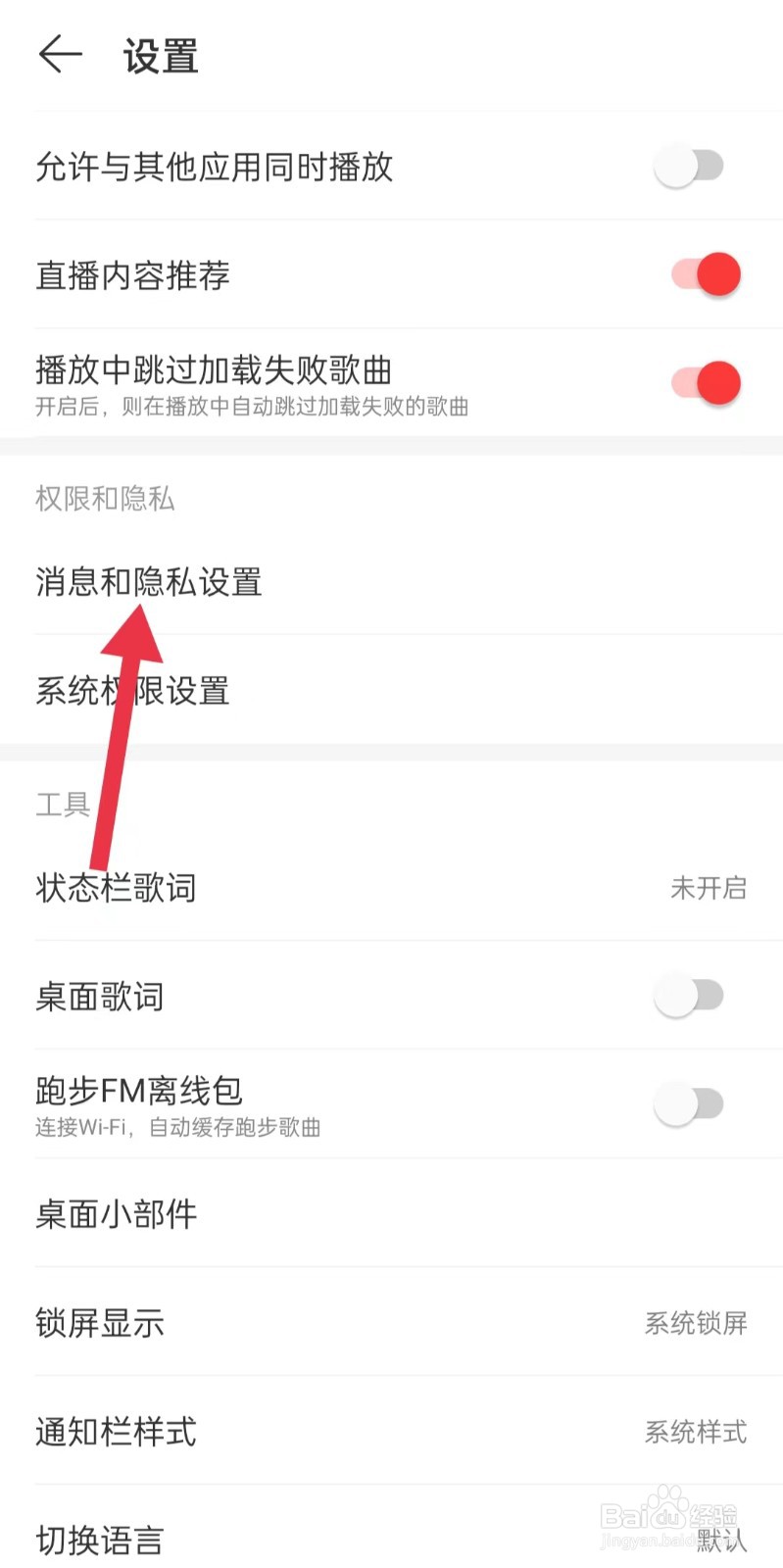The height and width of the screenshot is (1568, 783).
Task: Open the 锁屏显示 options
Action: [x=99, y=1323]
